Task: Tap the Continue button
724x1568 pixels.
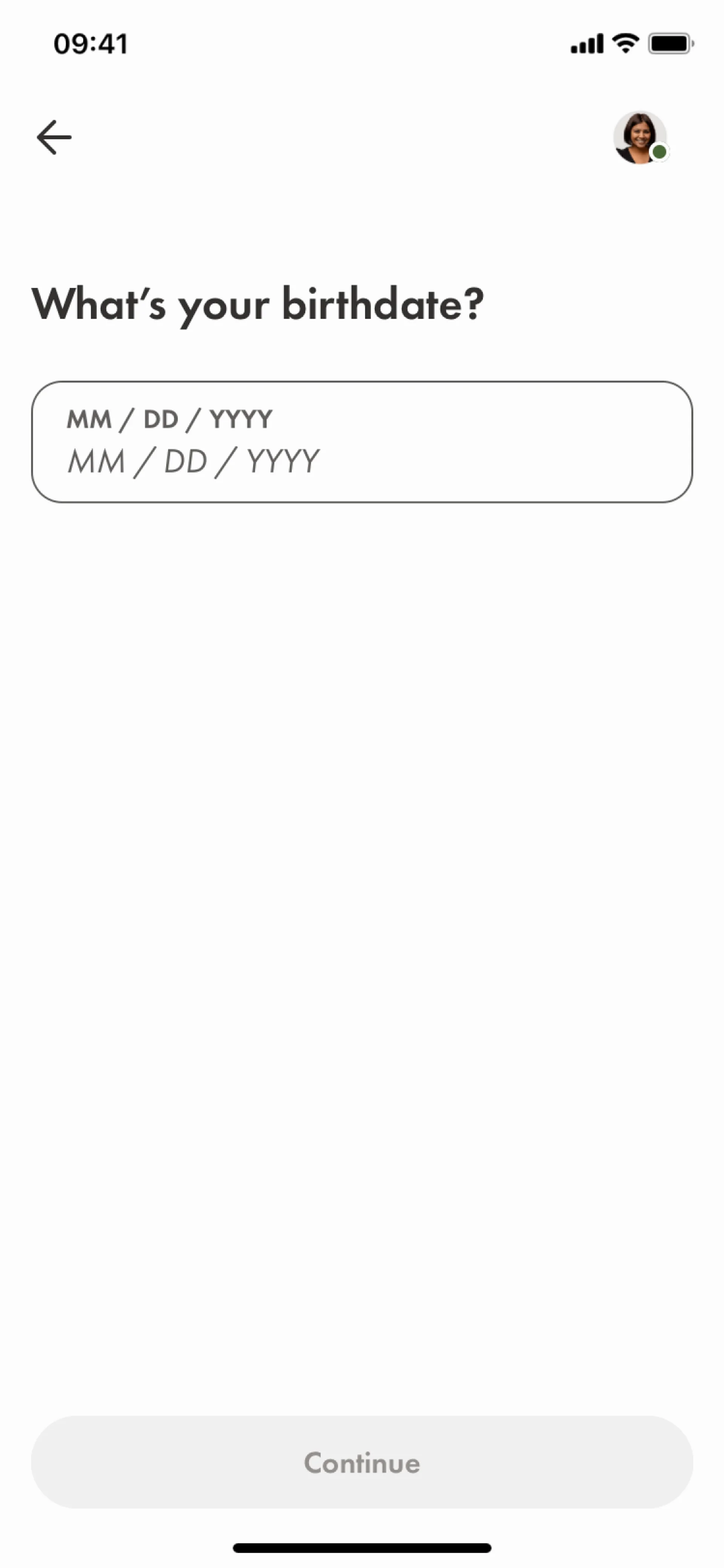Action: 361,1463
